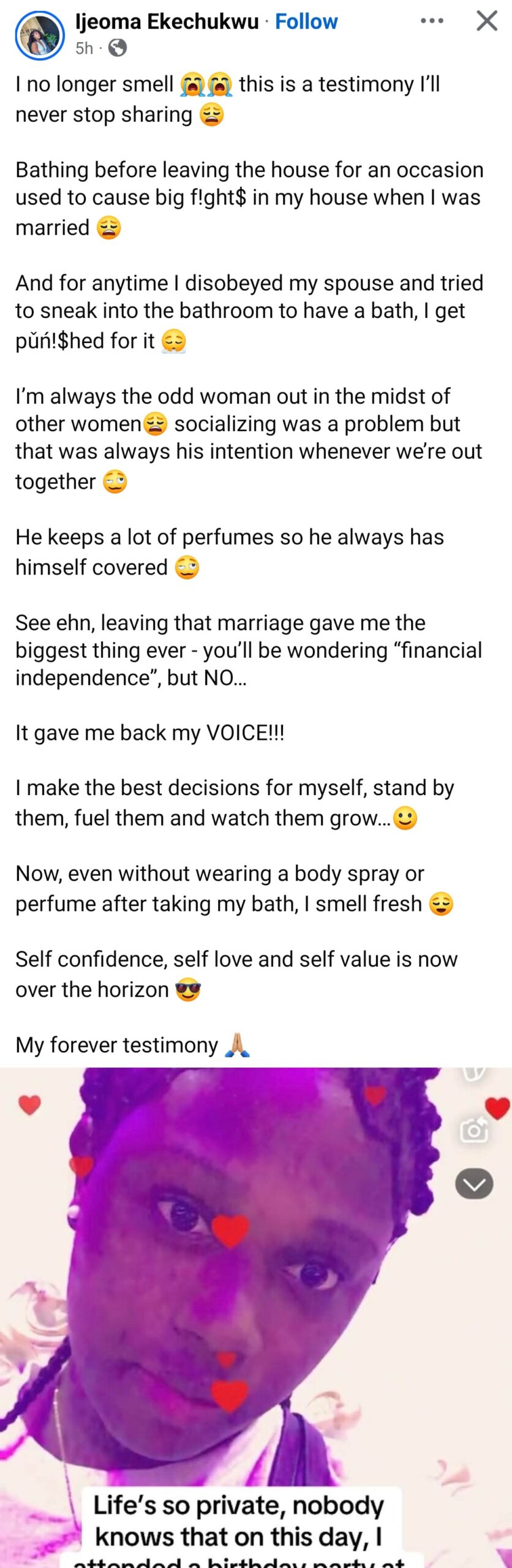Open Ijeoma Ekechukwu's profile name
The height and width of the screenshot is (1568, 512).
click(167, 21)
